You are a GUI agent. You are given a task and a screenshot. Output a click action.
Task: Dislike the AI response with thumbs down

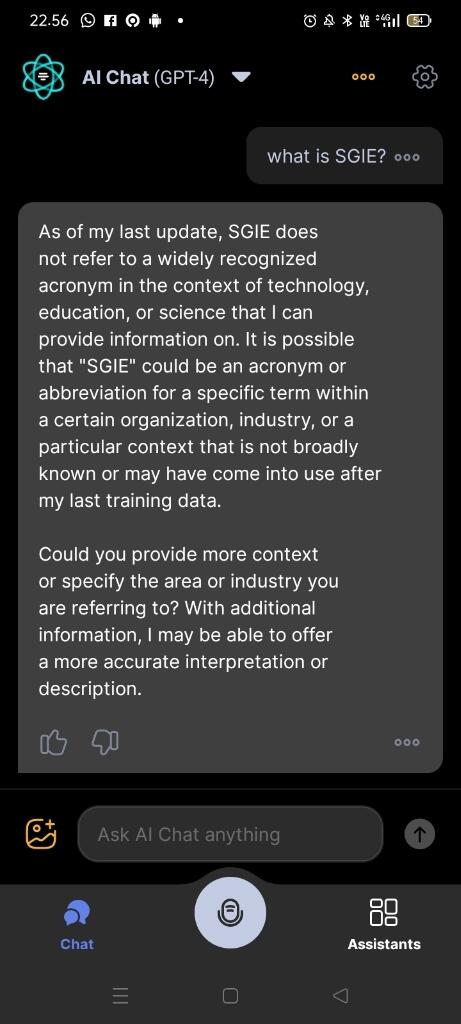click(105, 741)
